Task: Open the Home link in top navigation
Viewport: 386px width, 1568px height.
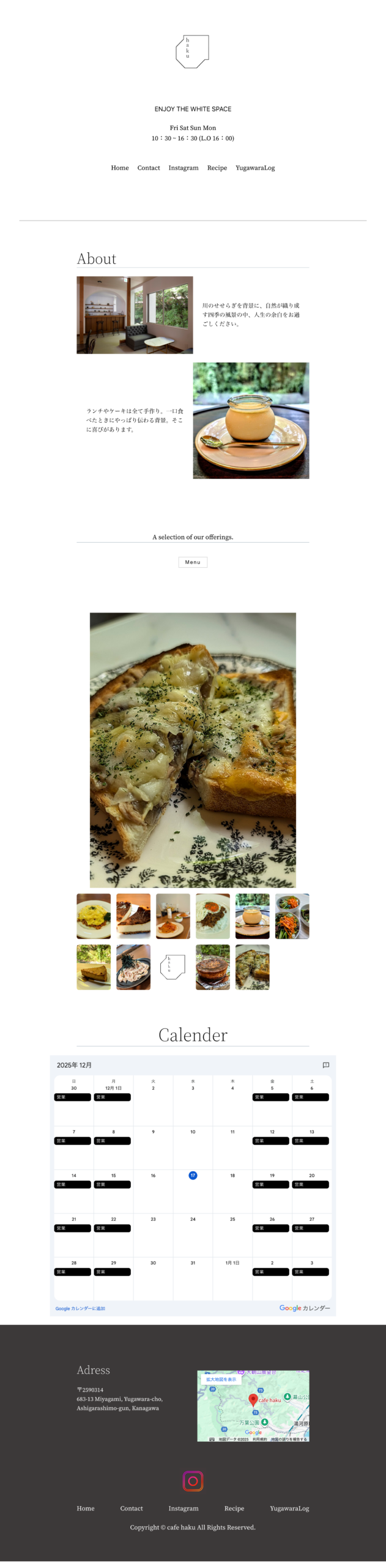Action: click(119, 167)
